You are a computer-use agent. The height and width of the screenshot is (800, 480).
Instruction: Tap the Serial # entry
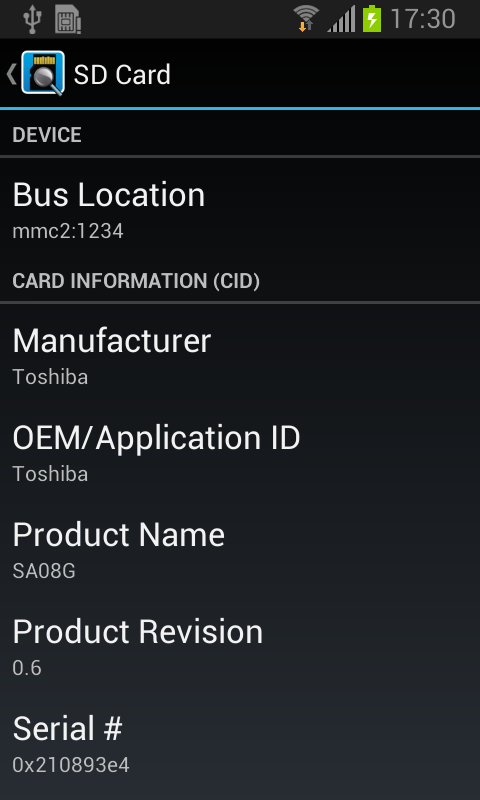[x=240, y=744]
